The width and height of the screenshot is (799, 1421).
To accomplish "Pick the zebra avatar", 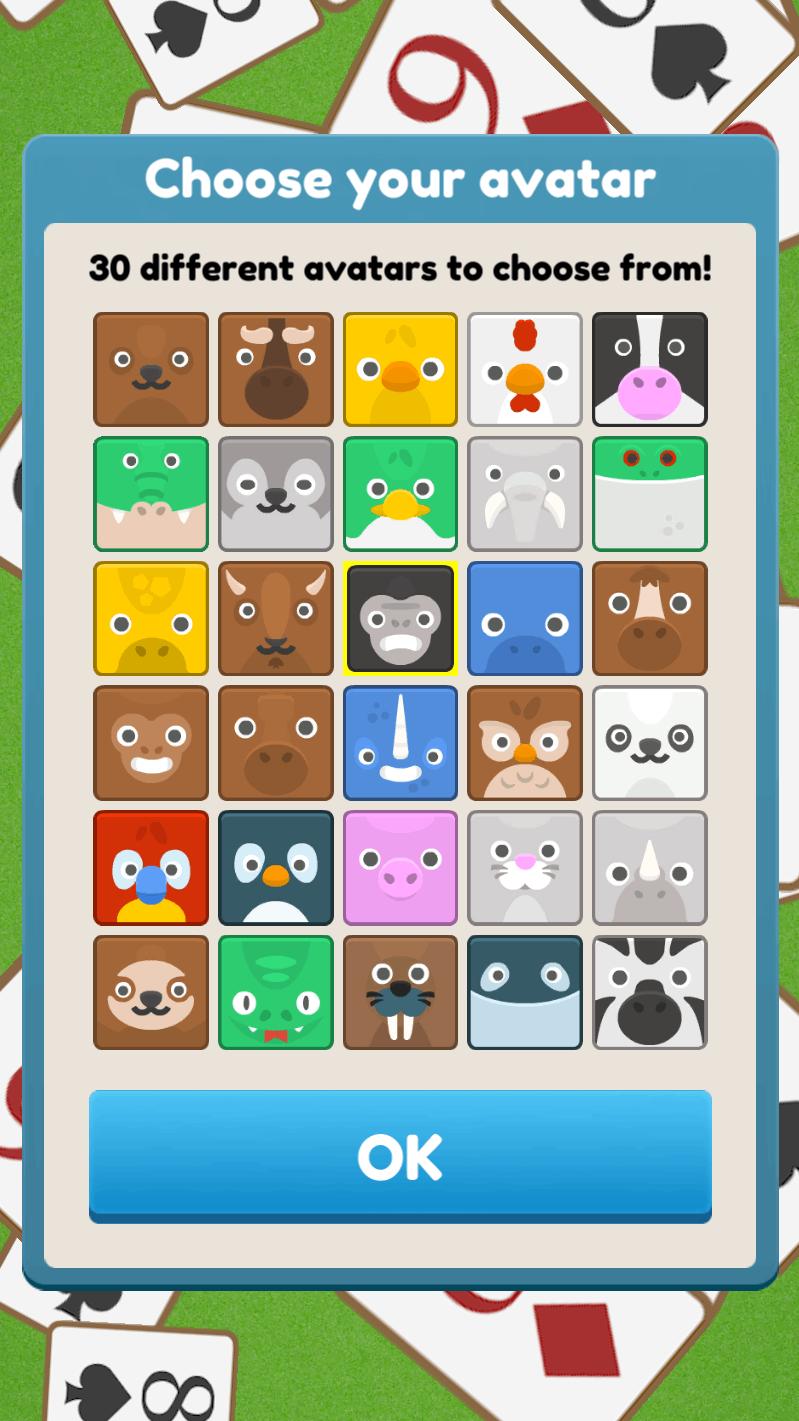I will click(650, 992).
